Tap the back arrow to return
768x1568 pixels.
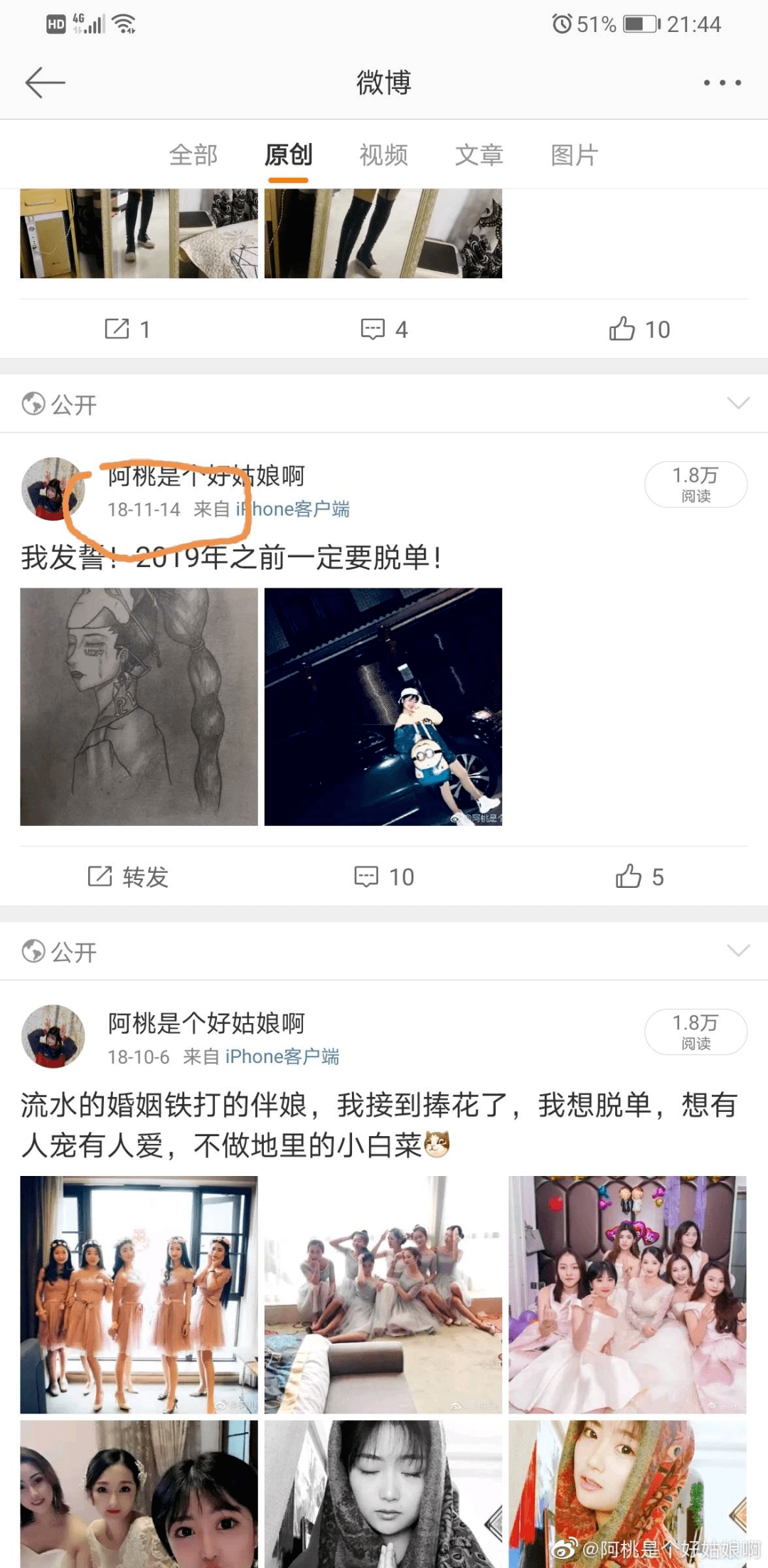point(45,82)
